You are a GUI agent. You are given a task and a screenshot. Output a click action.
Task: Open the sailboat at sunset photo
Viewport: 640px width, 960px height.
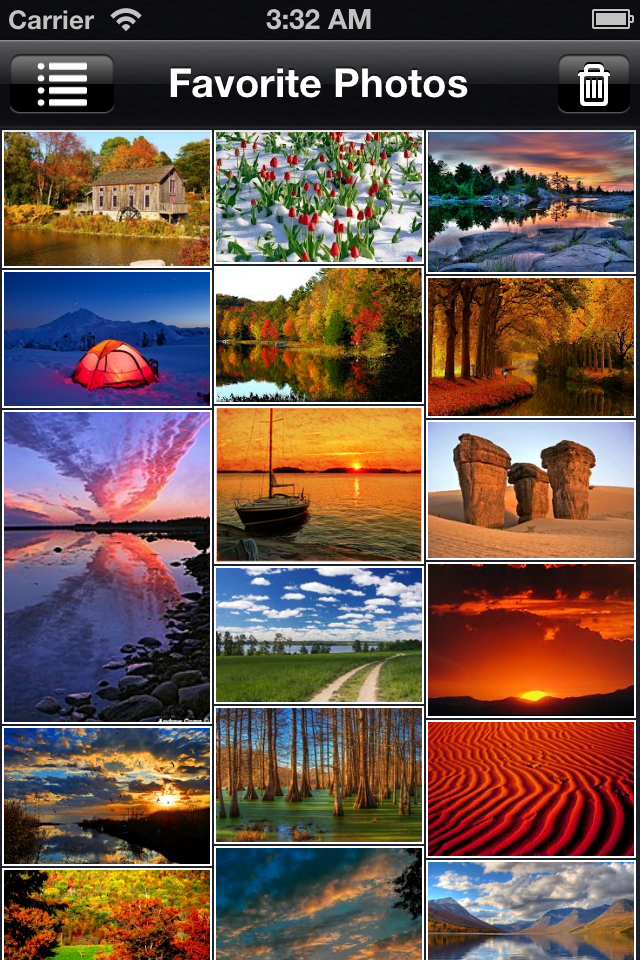[319, 483]
